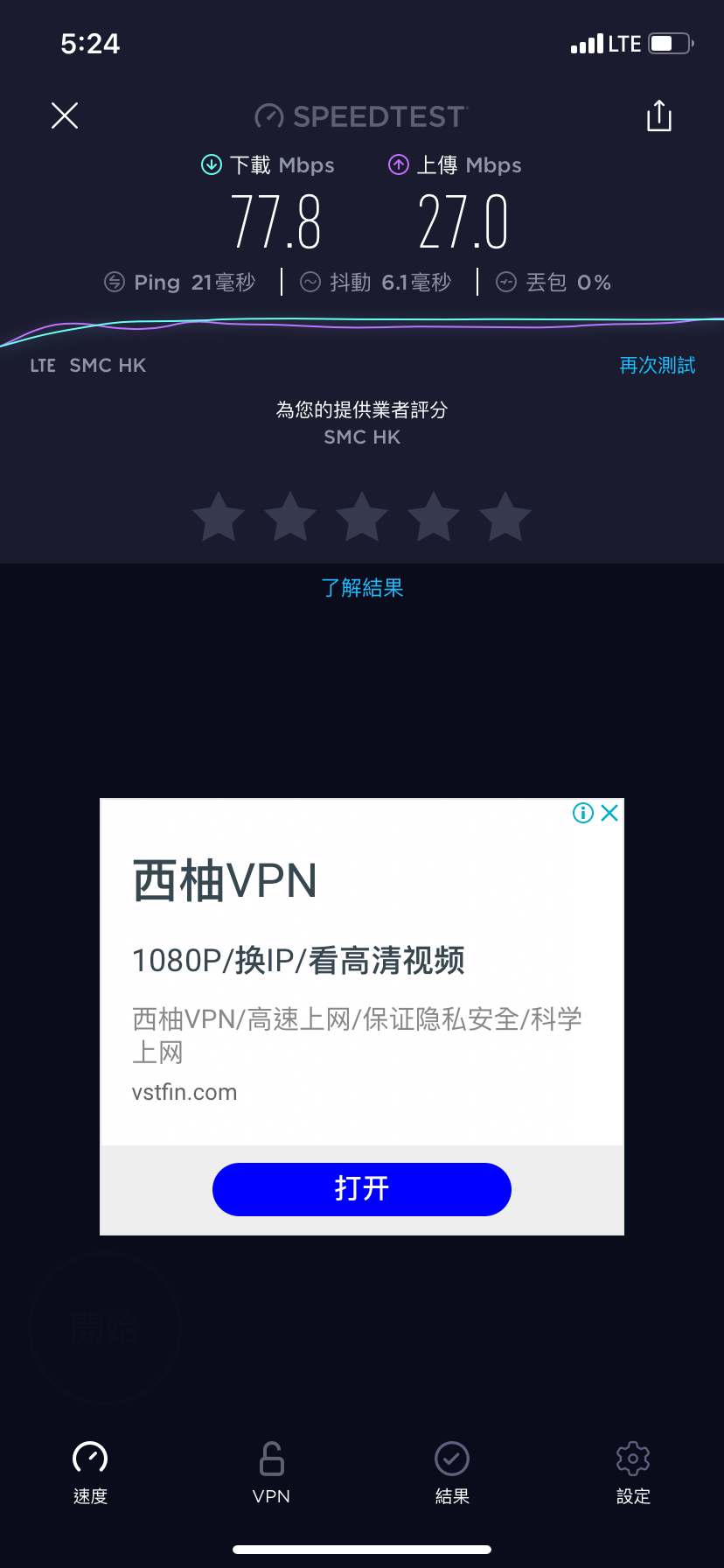Open the 了解結果 link
Screen dimensions: 724x1568
362,588
